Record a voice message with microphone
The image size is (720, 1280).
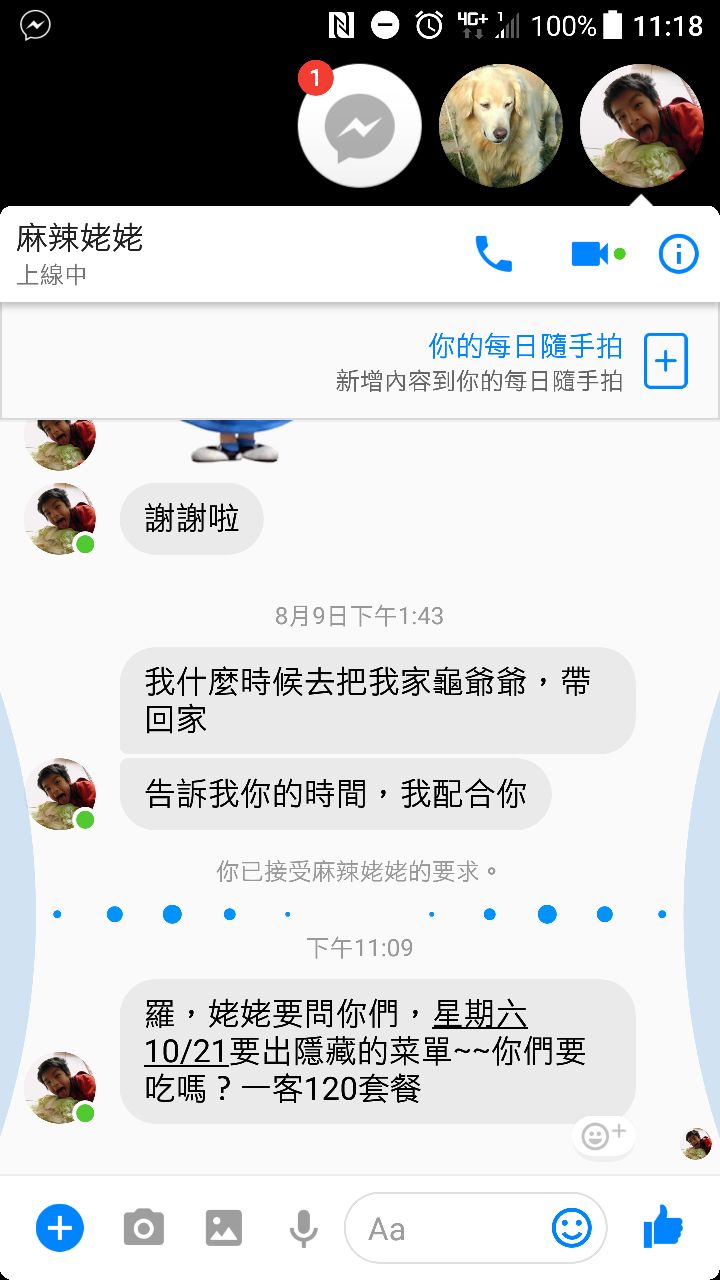(303, 1228)
